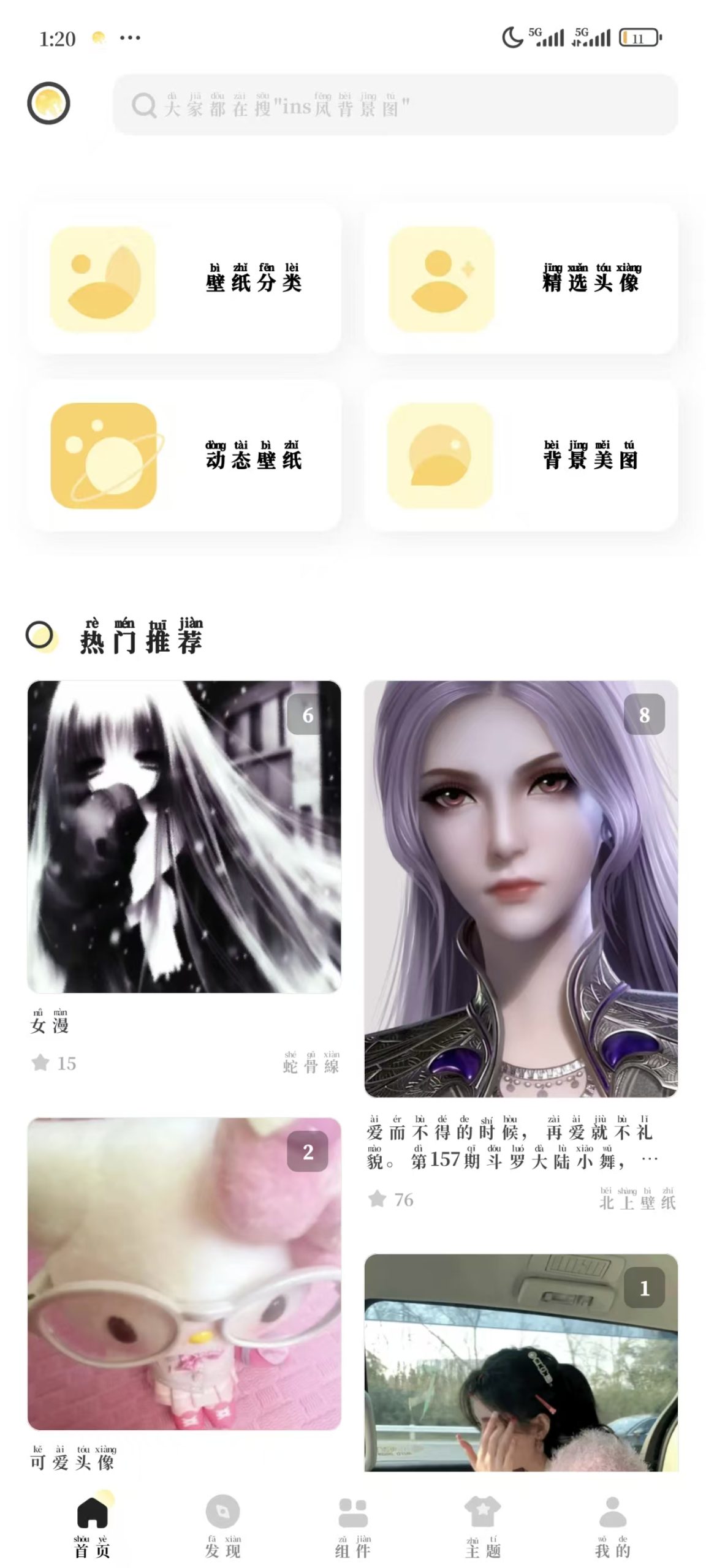
Task: Open the 可爱头像 pink plush image
Action: [x=184, y=1274]
